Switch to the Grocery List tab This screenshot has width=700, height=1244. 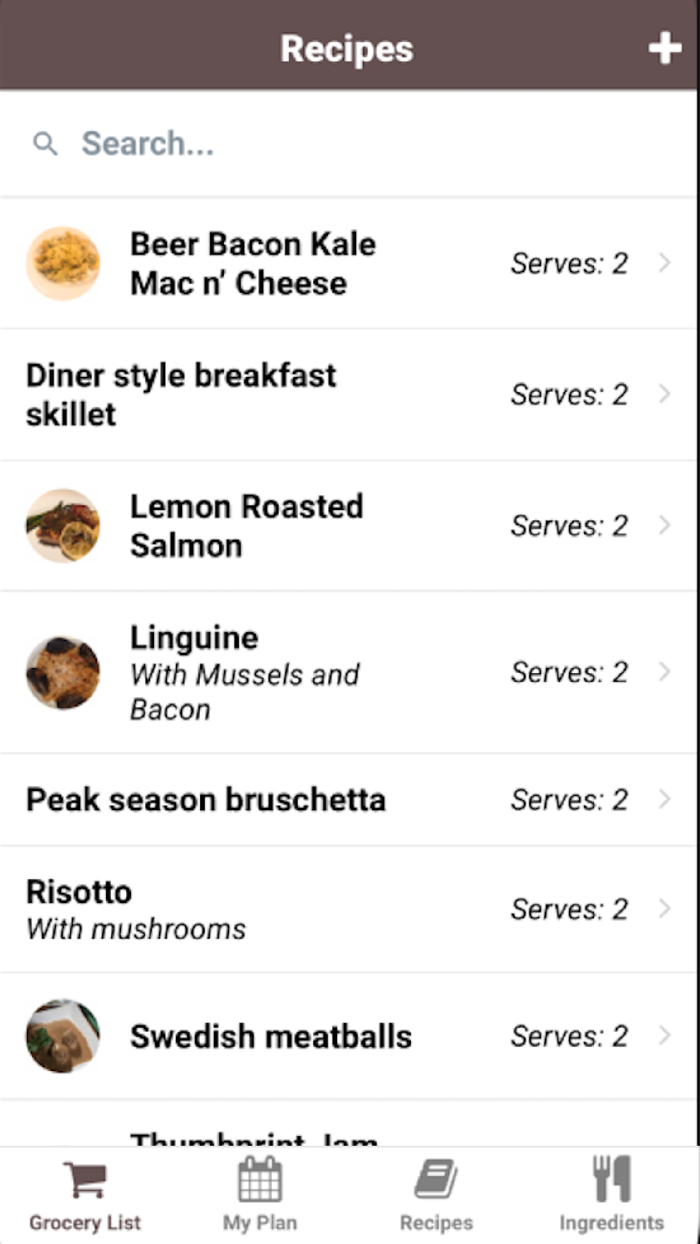click(x=85, y=1196)
